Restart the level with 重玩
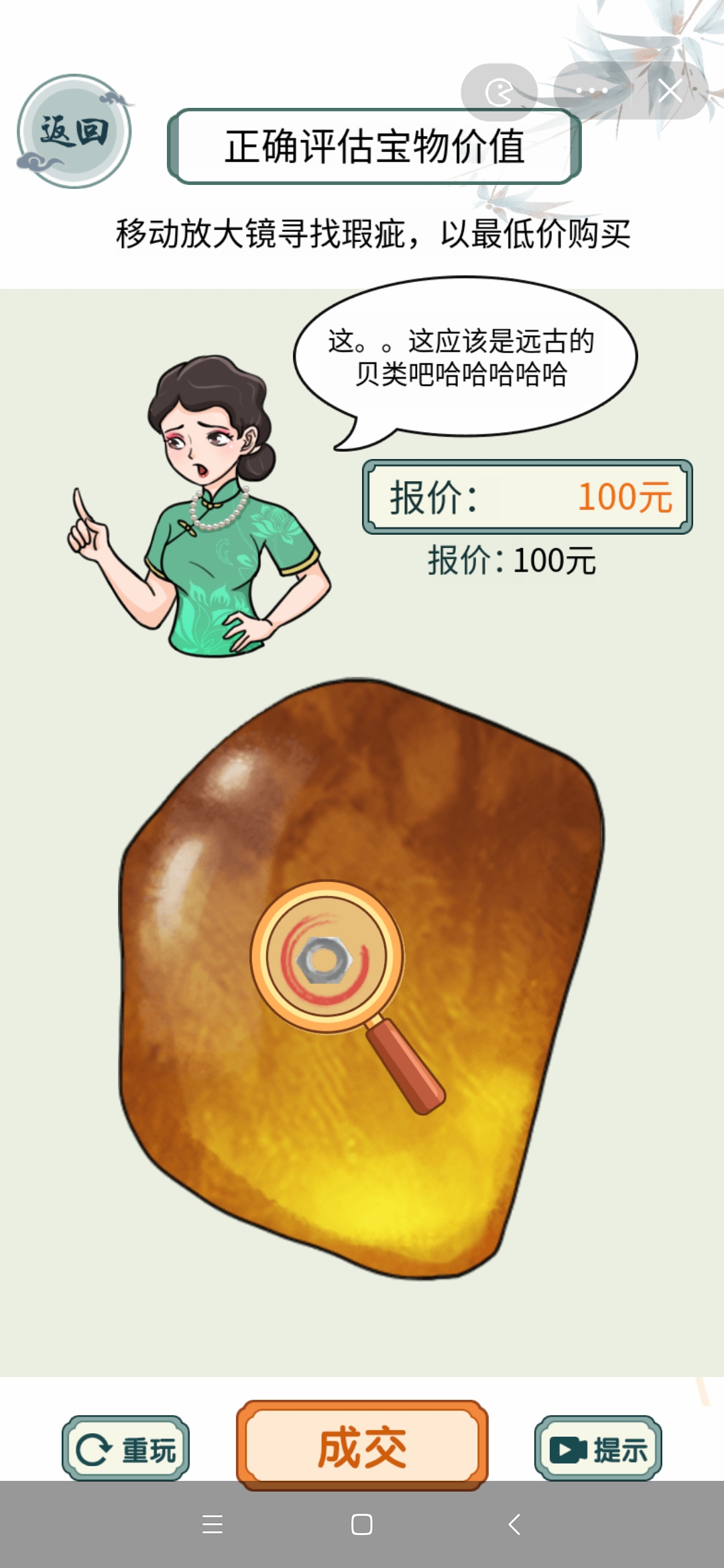The image size is (724, 1568). 126,1450
